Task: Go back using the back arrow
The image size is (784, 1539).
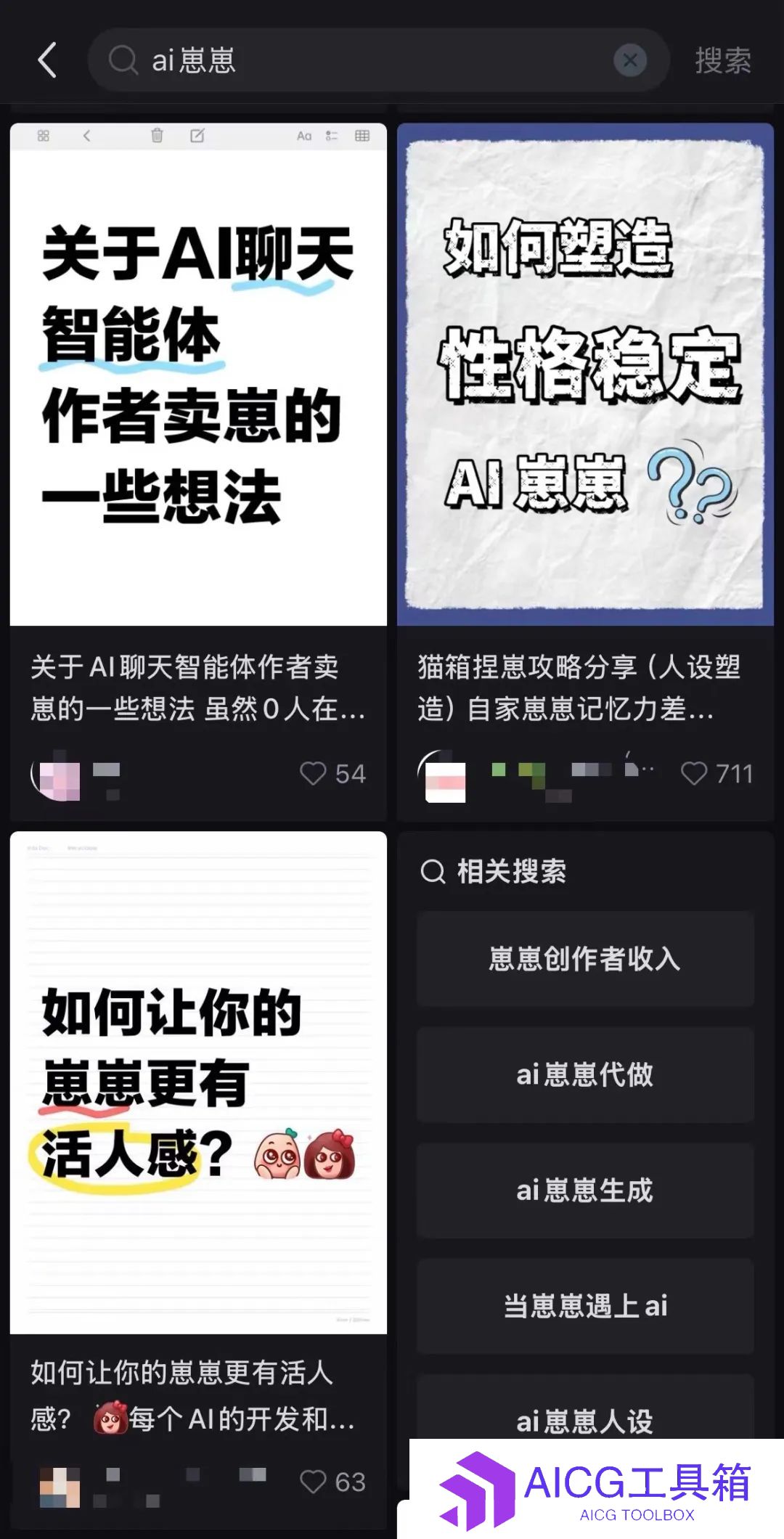Action: (x=47, y=60)
